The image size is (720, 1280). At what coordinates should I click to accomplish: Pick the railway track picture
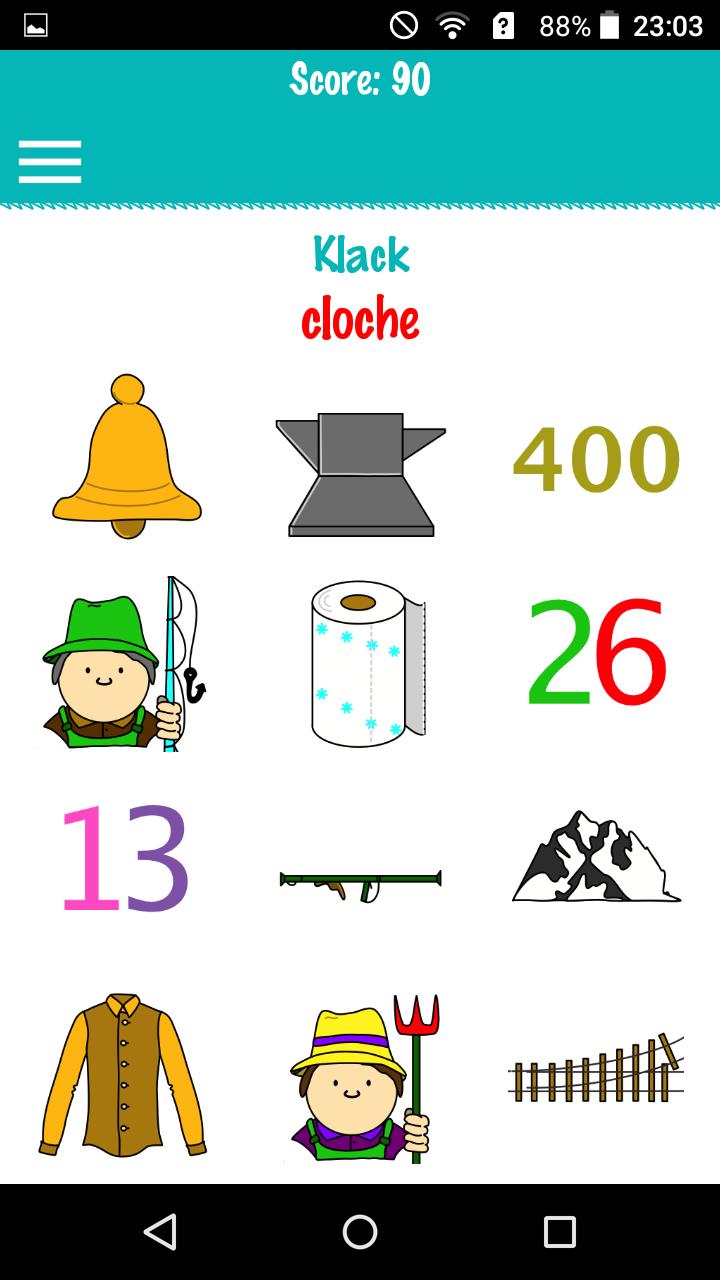[596, 1070]
